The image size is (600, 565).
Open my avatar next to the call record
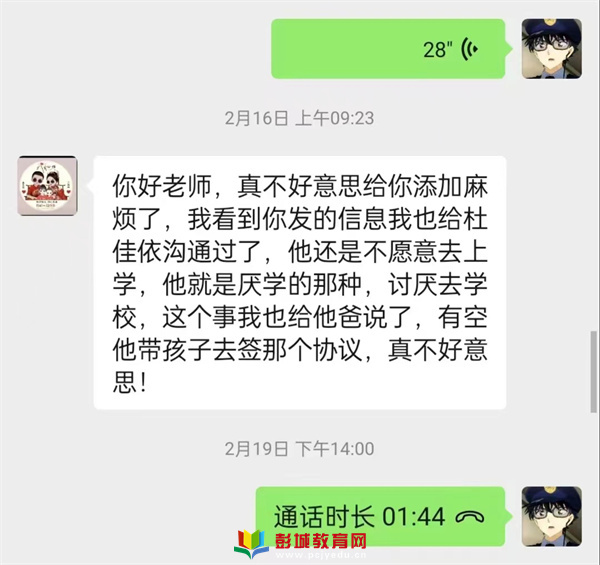coord(551,516)
